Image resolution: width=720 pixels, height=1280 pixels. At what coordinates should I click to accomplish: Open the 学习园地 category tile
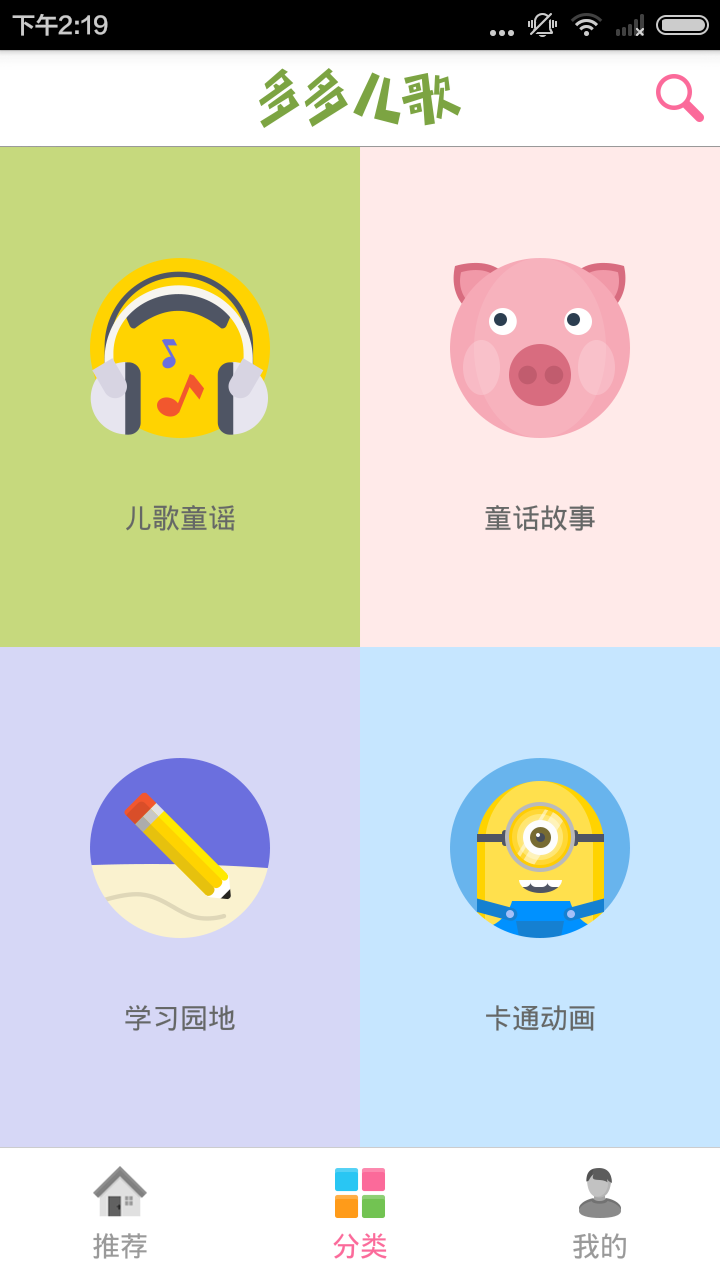pyautogui.click(x=179, y=900)
